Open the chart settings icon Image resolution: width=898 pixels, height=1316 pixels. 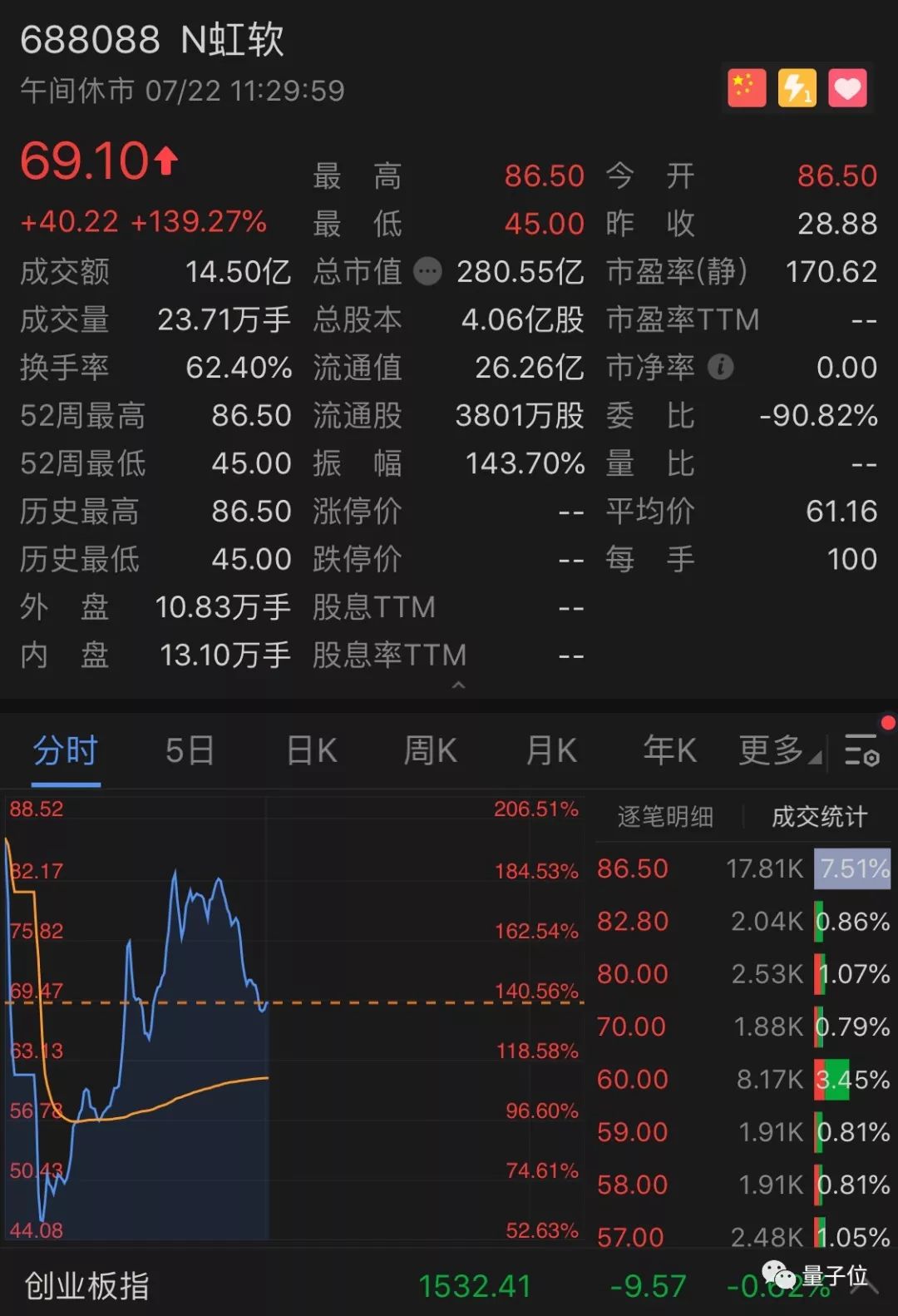(x=862, y=750)
